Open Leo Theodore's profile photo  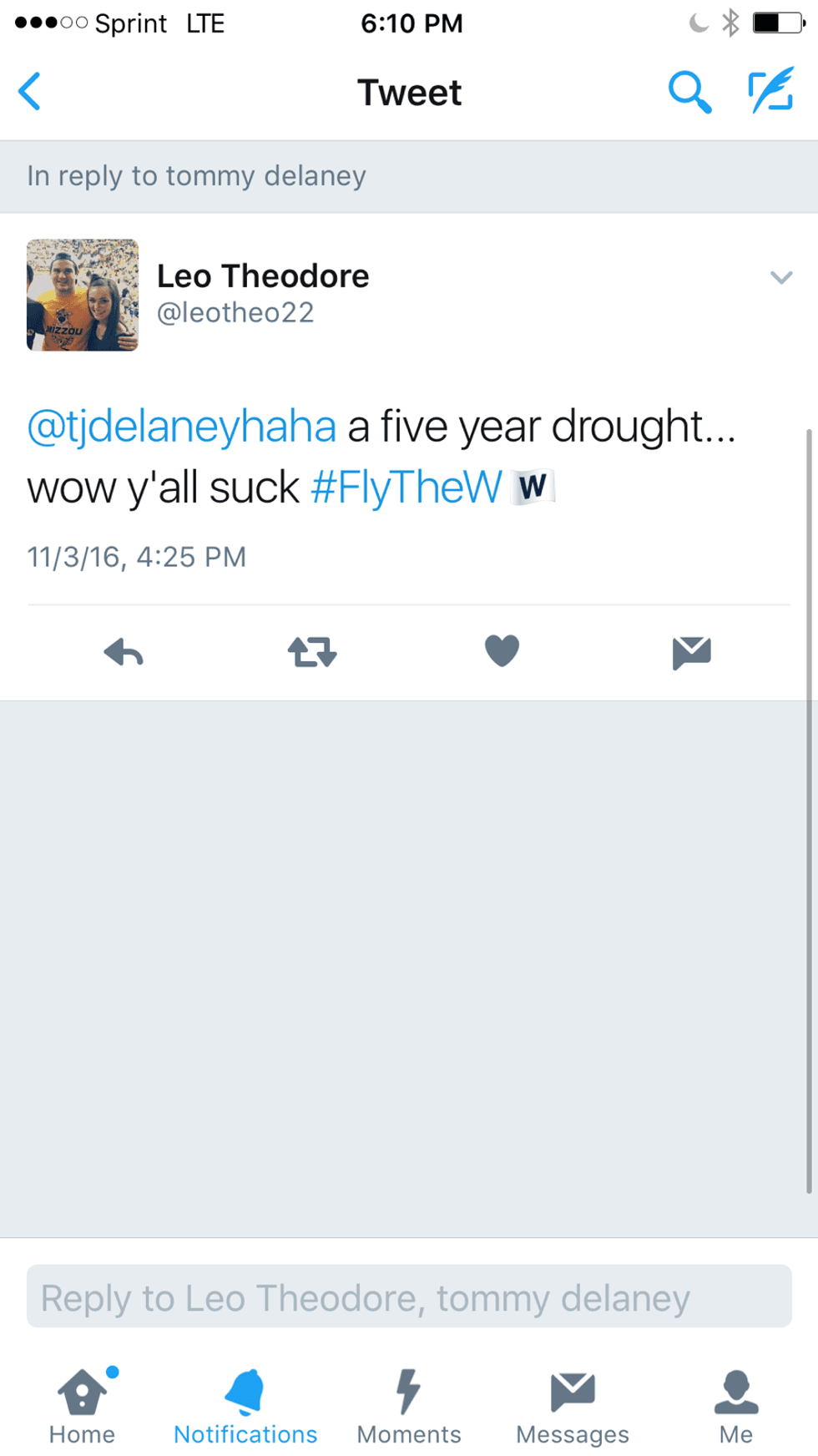coord(83,295)
